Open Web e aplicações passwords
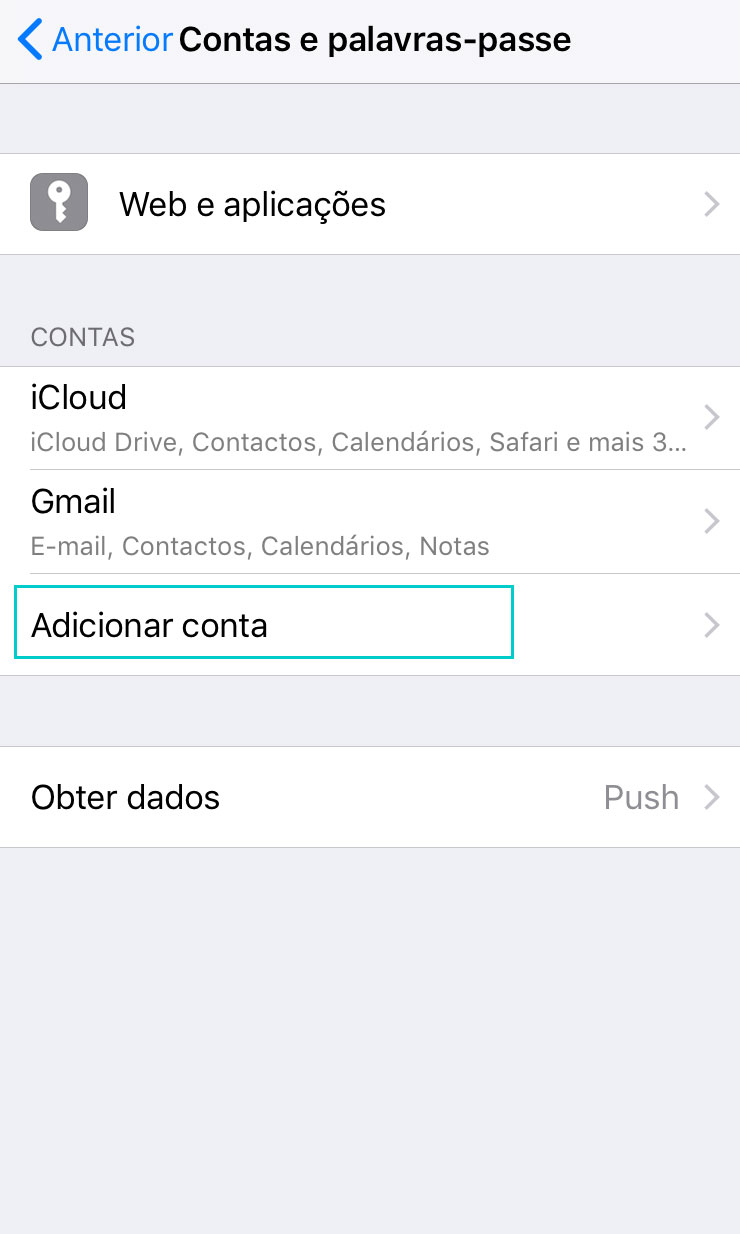Image resolution: width=740 pixels, height=1234 pixels. [x=370, y=204]
